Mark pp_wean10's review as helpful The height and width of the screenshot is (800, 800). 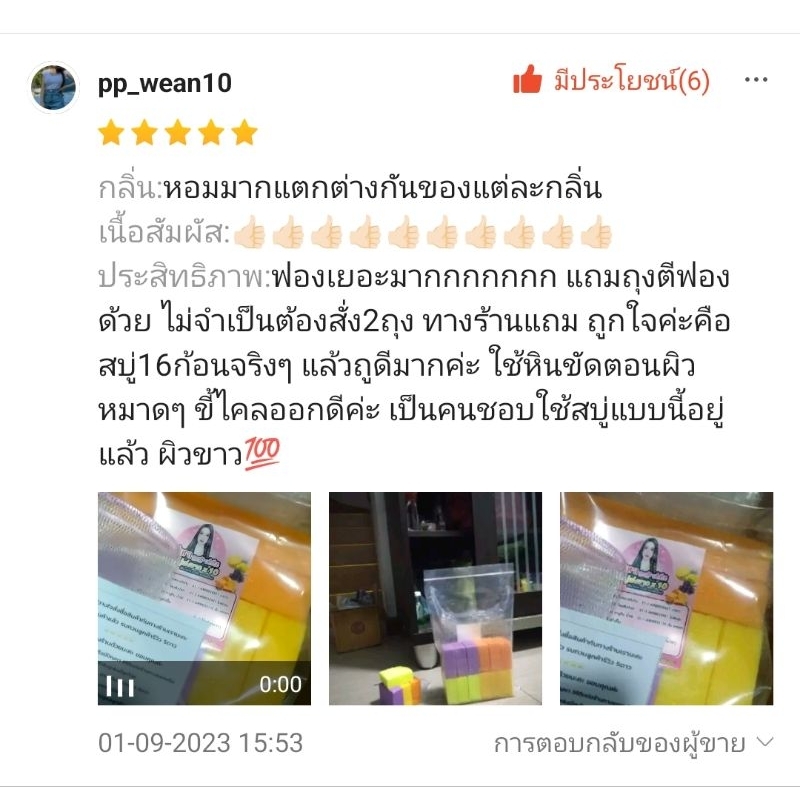(611, 81)
